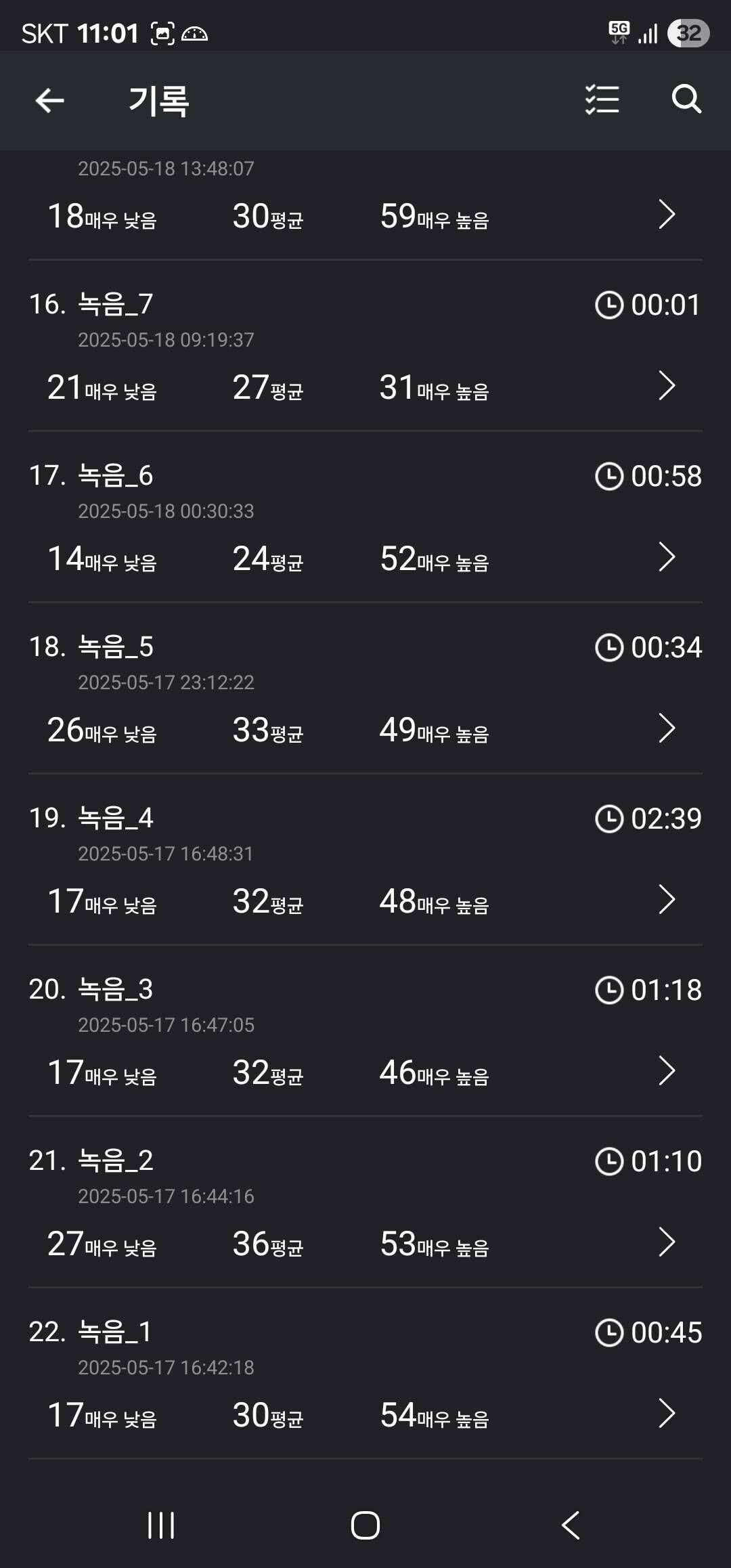731x1568 pixels.
Task: Tap the back arrow in the 기록 screen
Action: pyautogui.click(x=49, y=100)
